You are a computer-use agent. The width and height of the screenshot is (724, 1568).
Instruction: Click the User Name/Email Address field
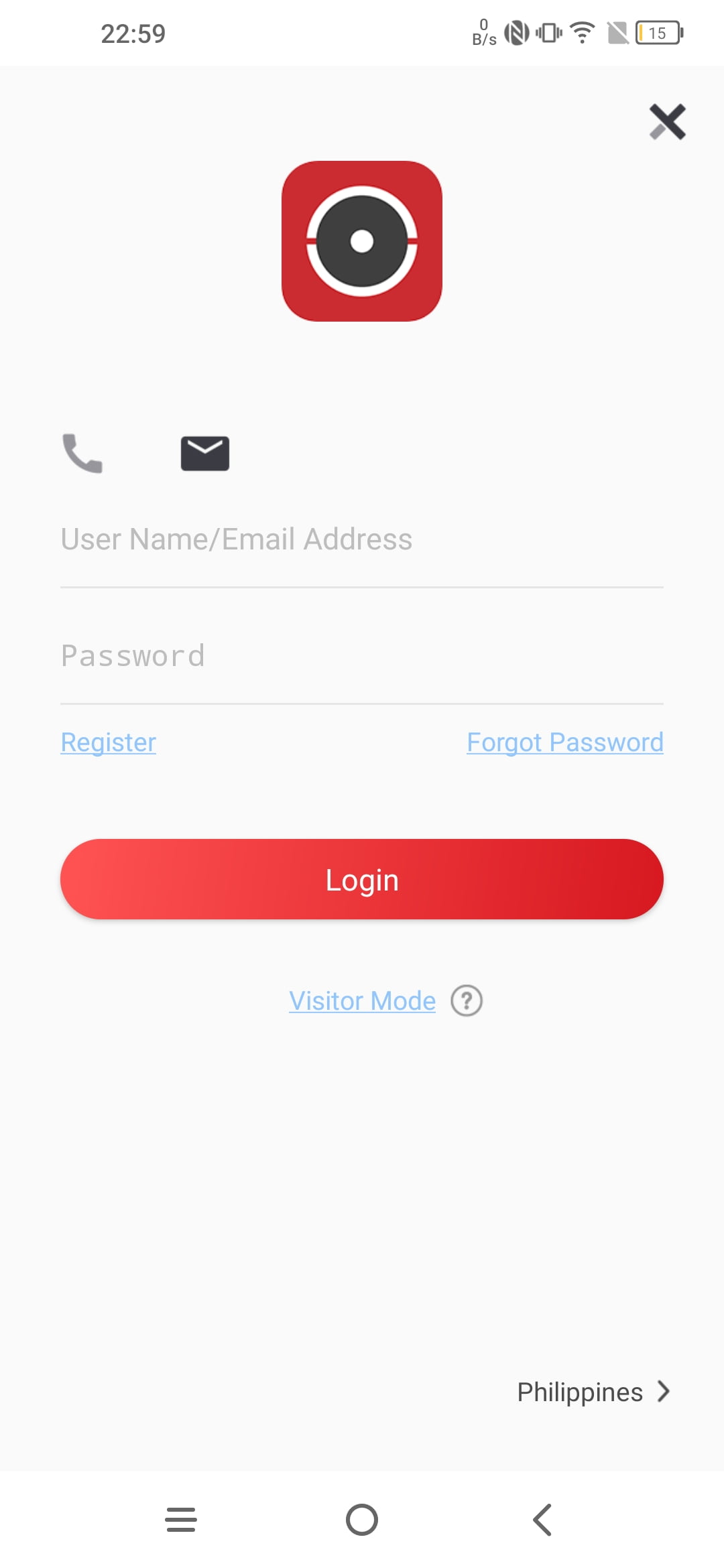[362, 539]
